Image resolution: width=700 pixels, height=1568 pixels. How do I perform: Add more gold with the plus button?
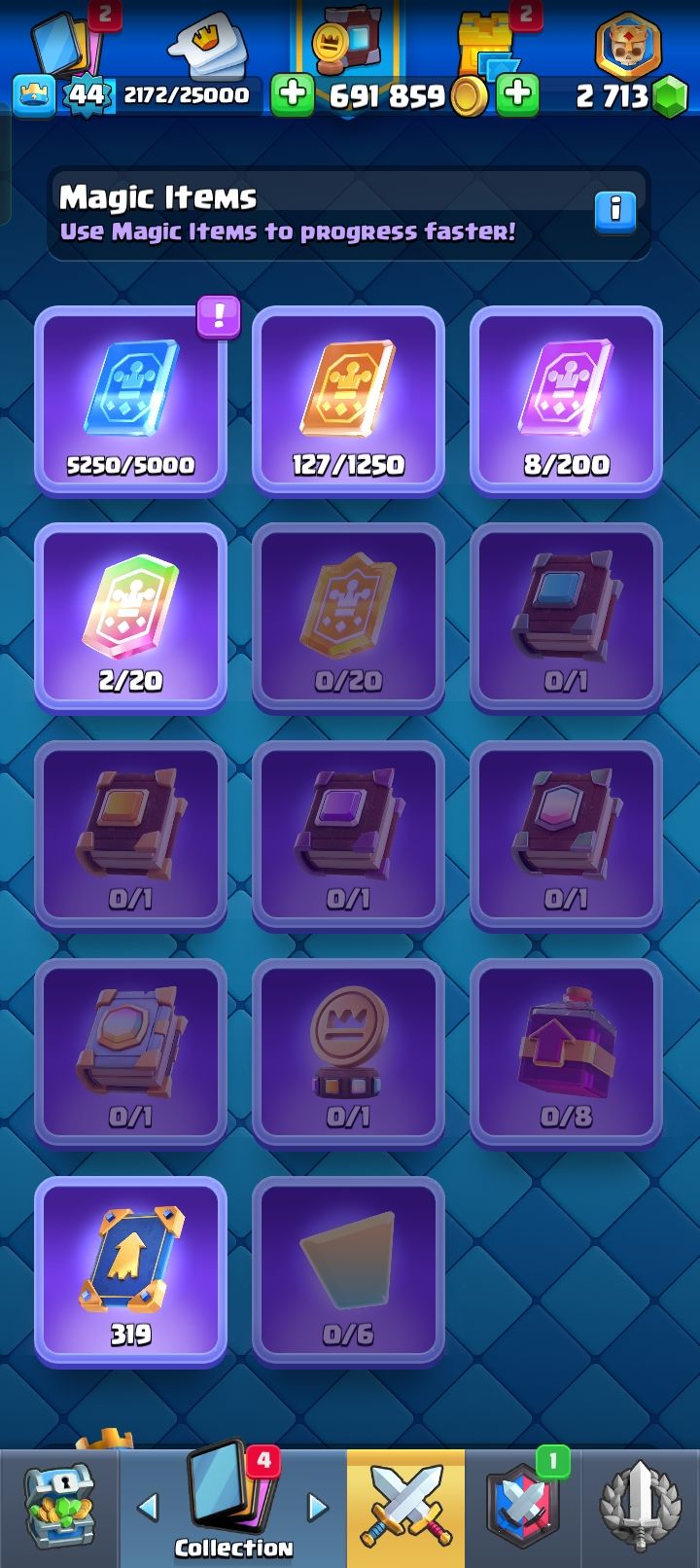(292, 95)
